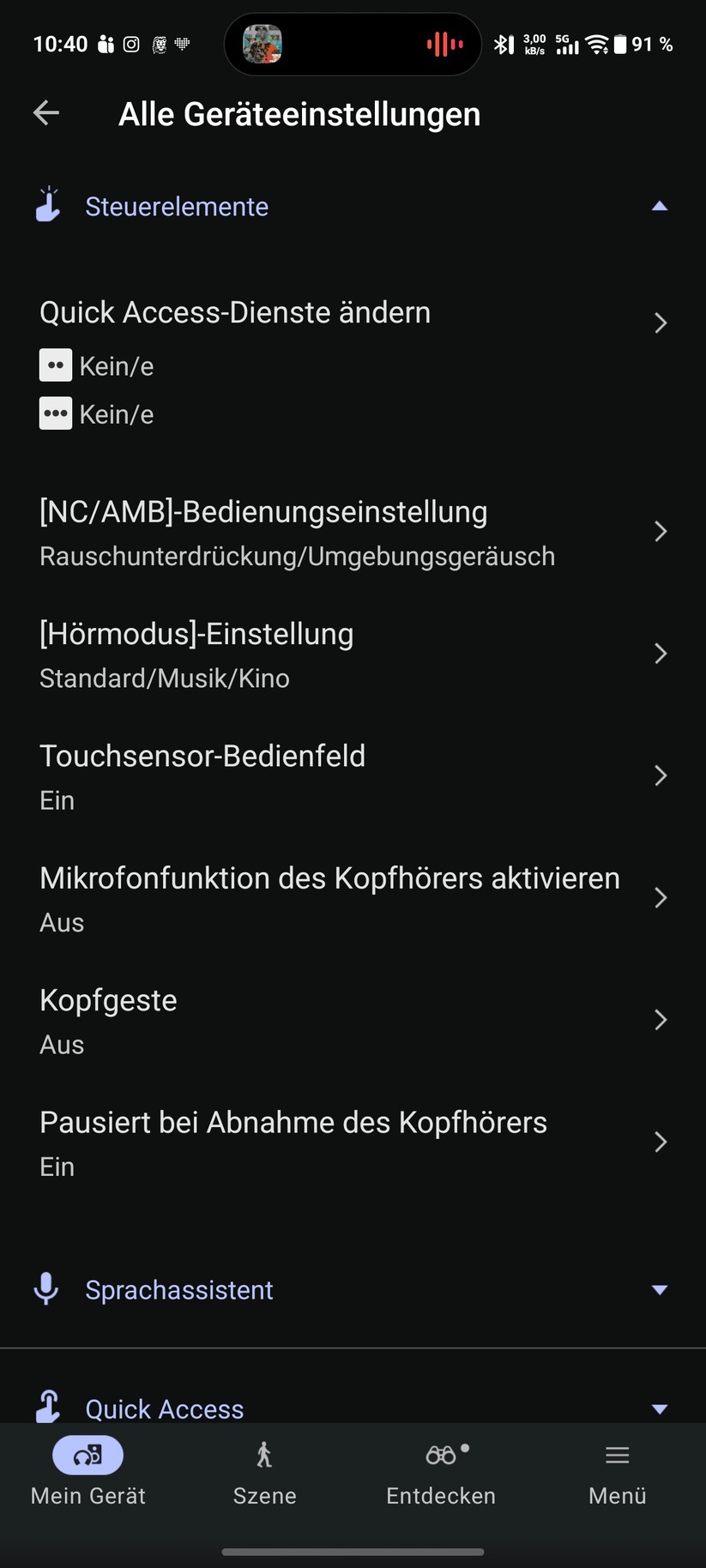Open Pausiert bei Abnahme des Kopfhörers
The image size is (706, 1568).
pyautogui.click(x=353, y=1142)
